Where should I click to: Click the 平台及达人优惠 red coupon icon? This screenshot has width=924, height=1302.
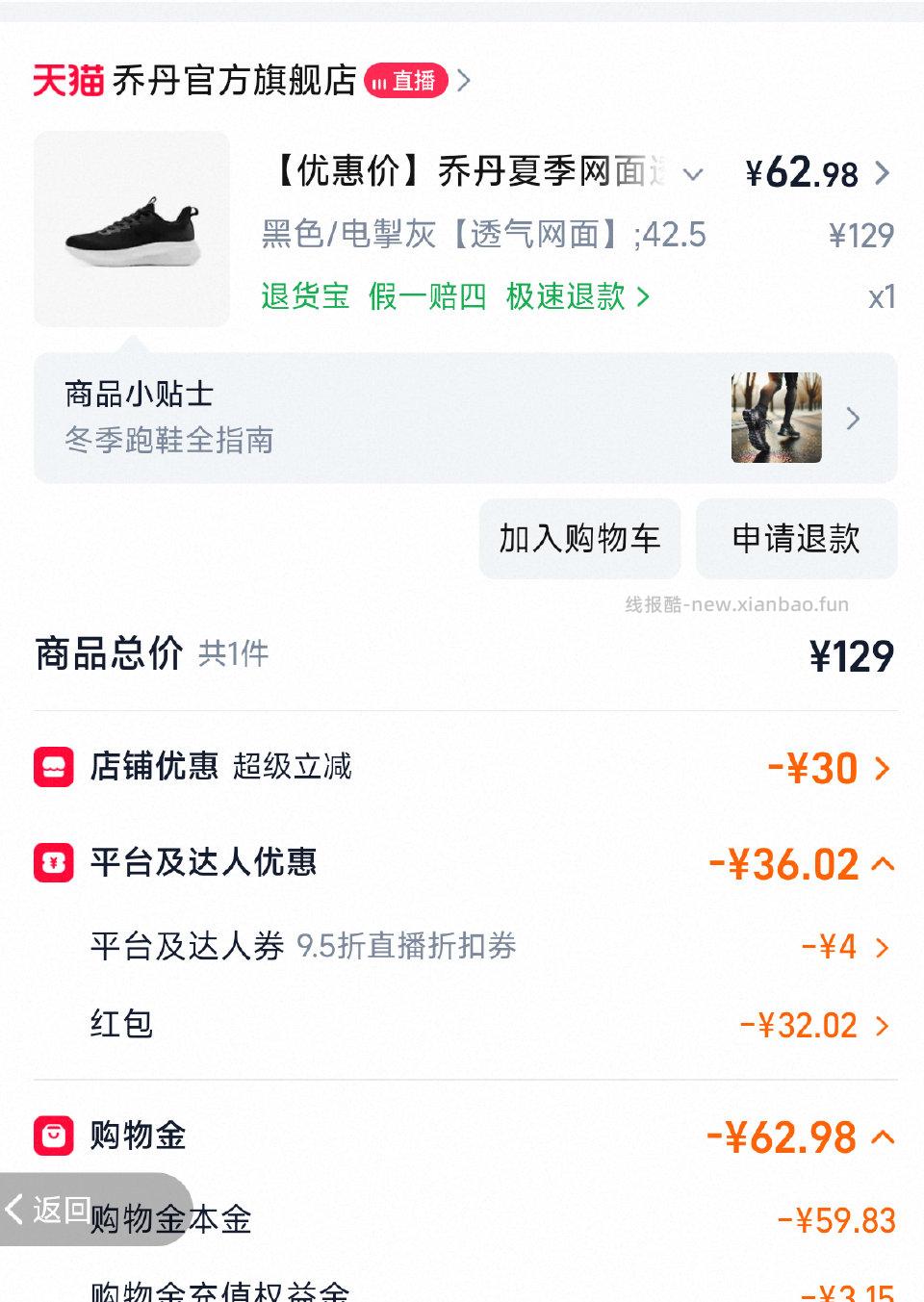[x=53, y=863]
